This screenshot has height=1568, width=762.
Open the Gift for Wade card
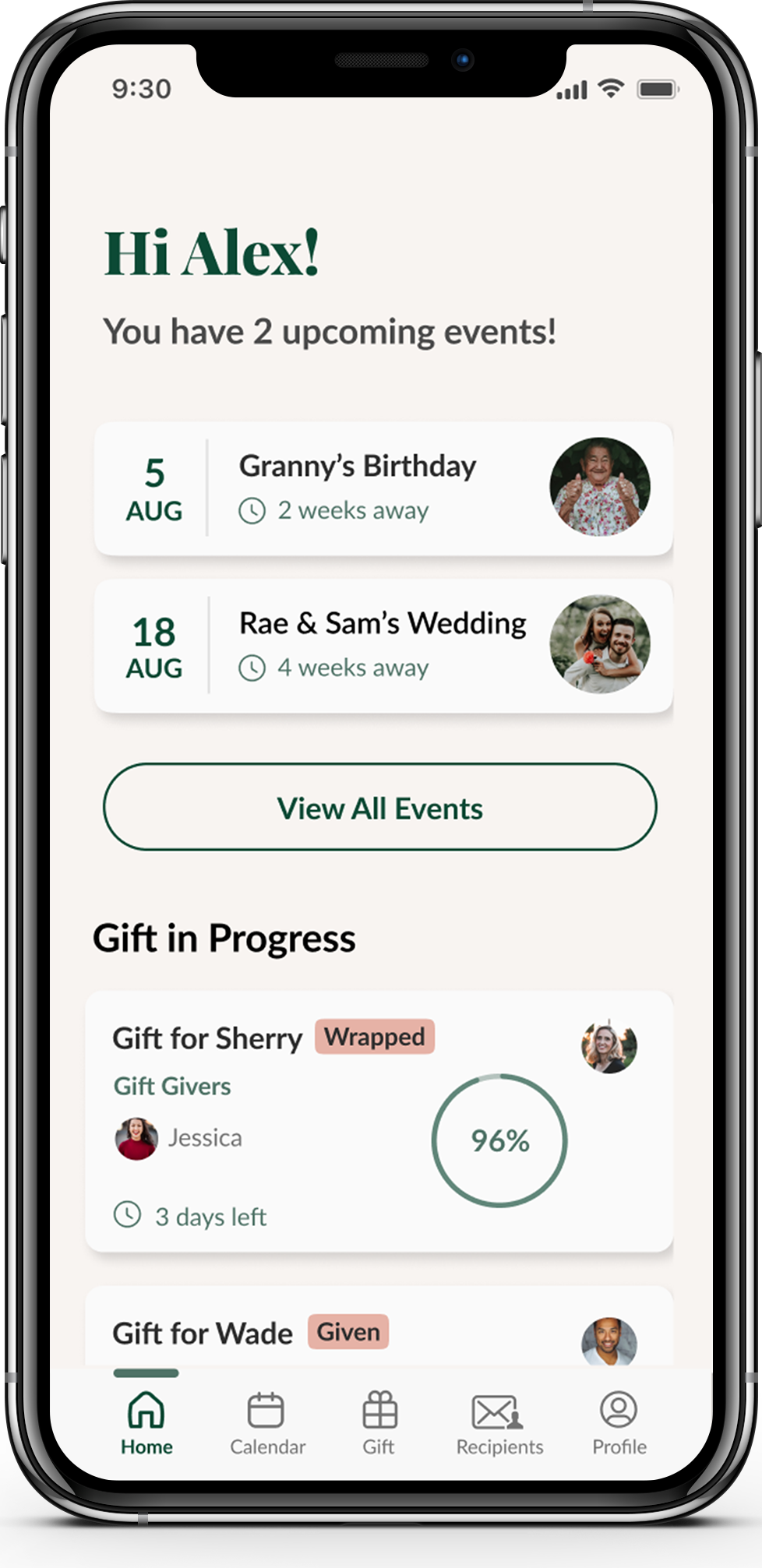(x=379, y=1328)
